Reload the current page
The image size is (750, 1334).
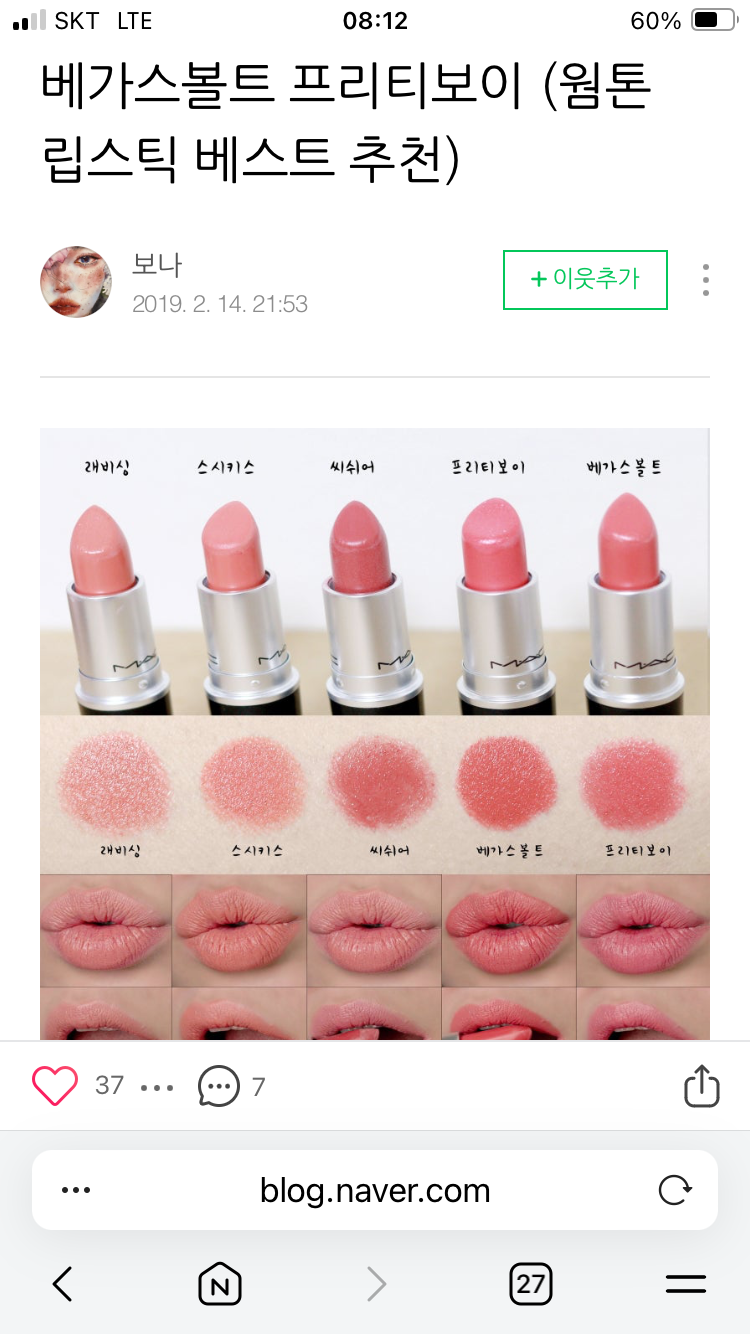pyautogui.click(x=675, y=1190)
